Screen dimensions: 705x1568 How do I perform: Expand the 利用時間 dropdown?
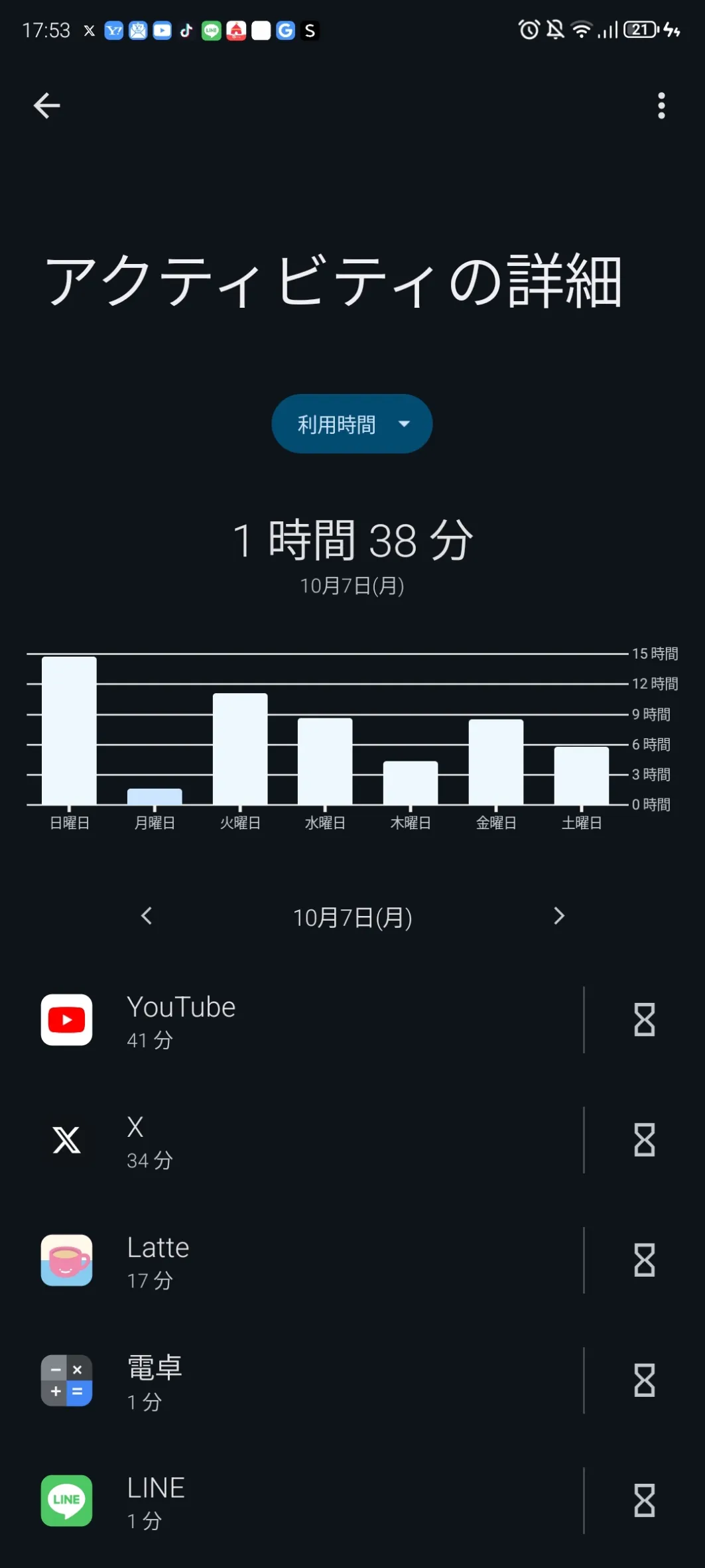tap(352, 424)
